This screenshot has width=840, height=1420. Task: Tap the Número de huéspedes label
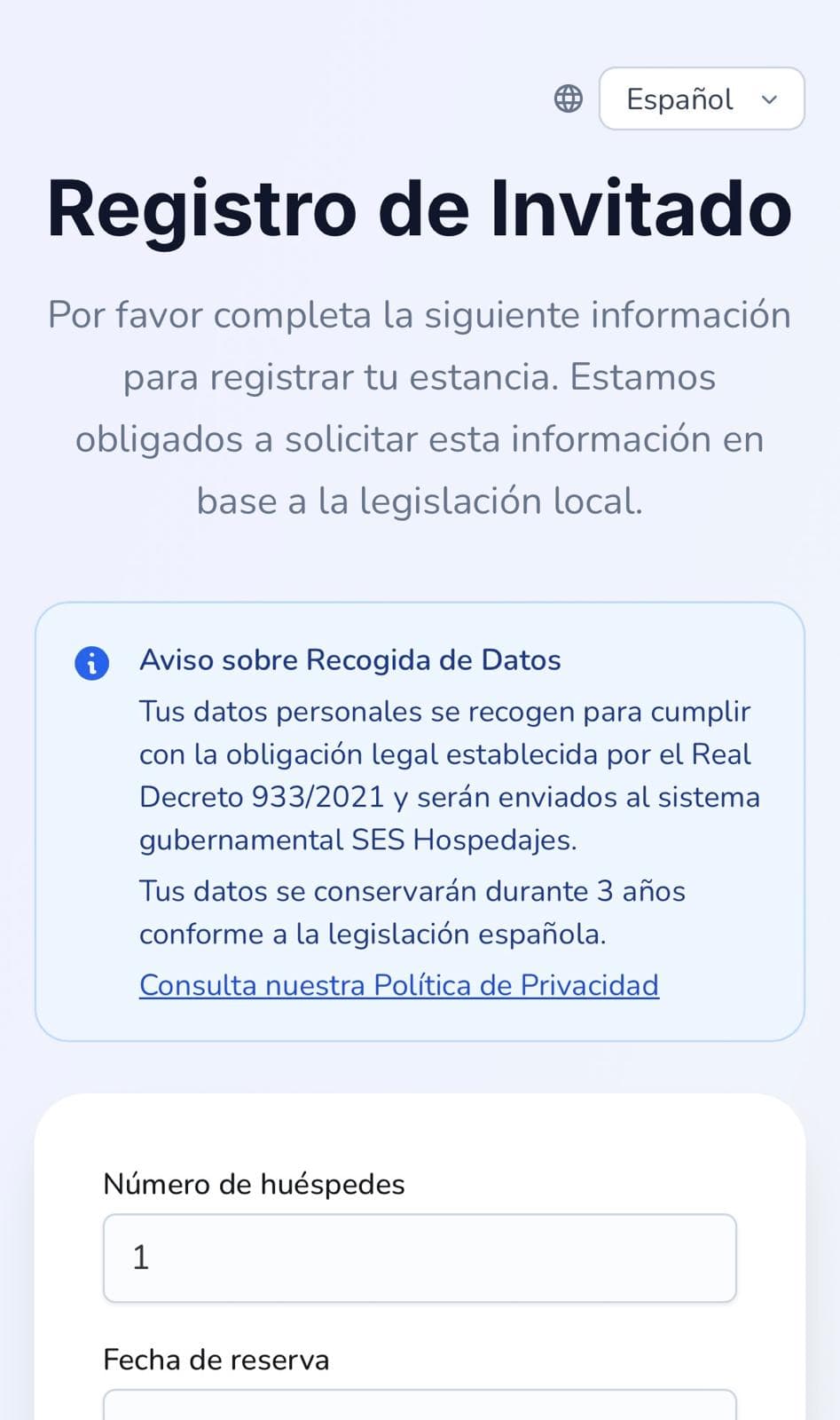point(254,1184)
